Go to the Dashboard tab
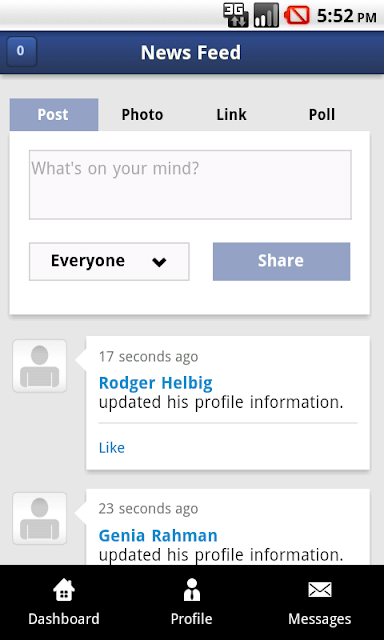384x640 pixels. [x=64, y=602]
